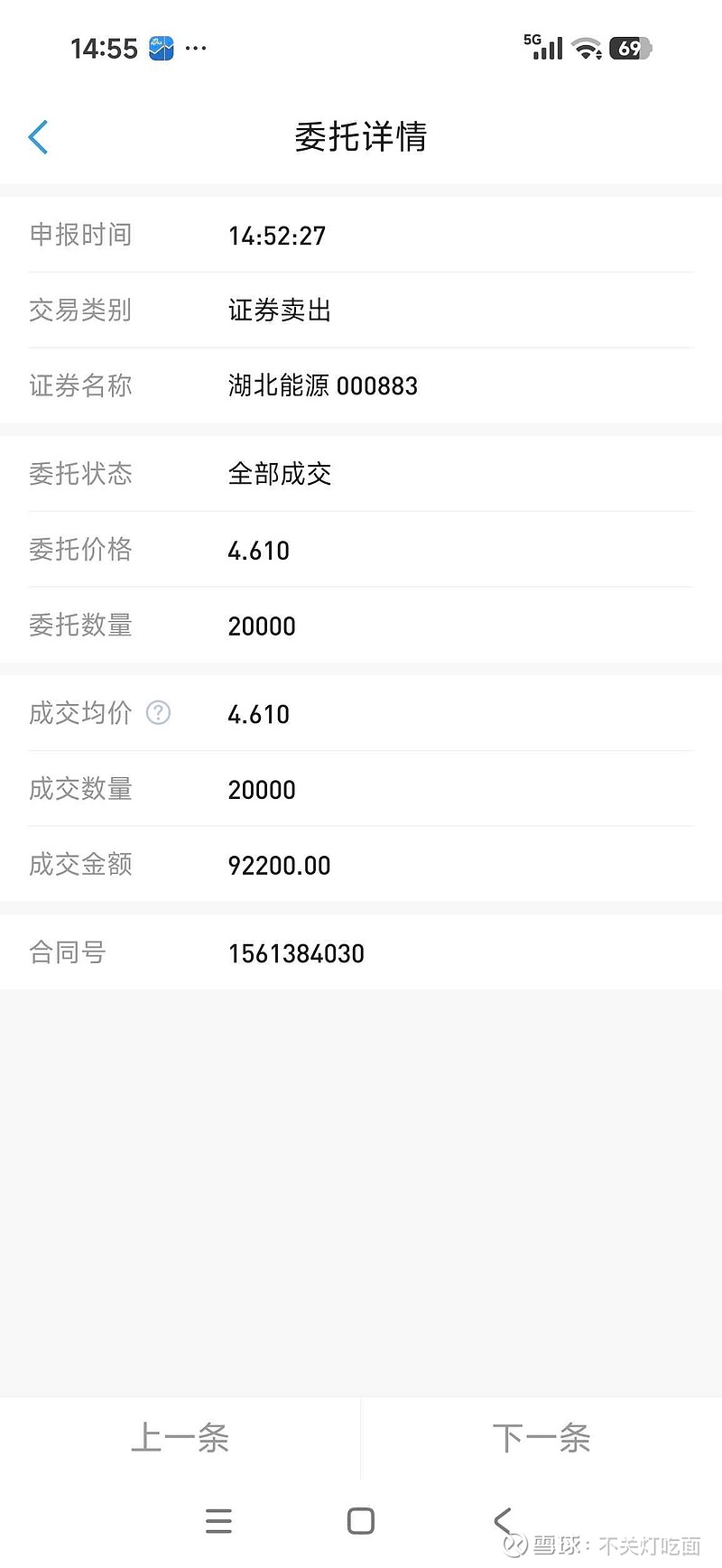Tap the time 14:55 in status bar
722x1568 pixels.
pos(103,48)
